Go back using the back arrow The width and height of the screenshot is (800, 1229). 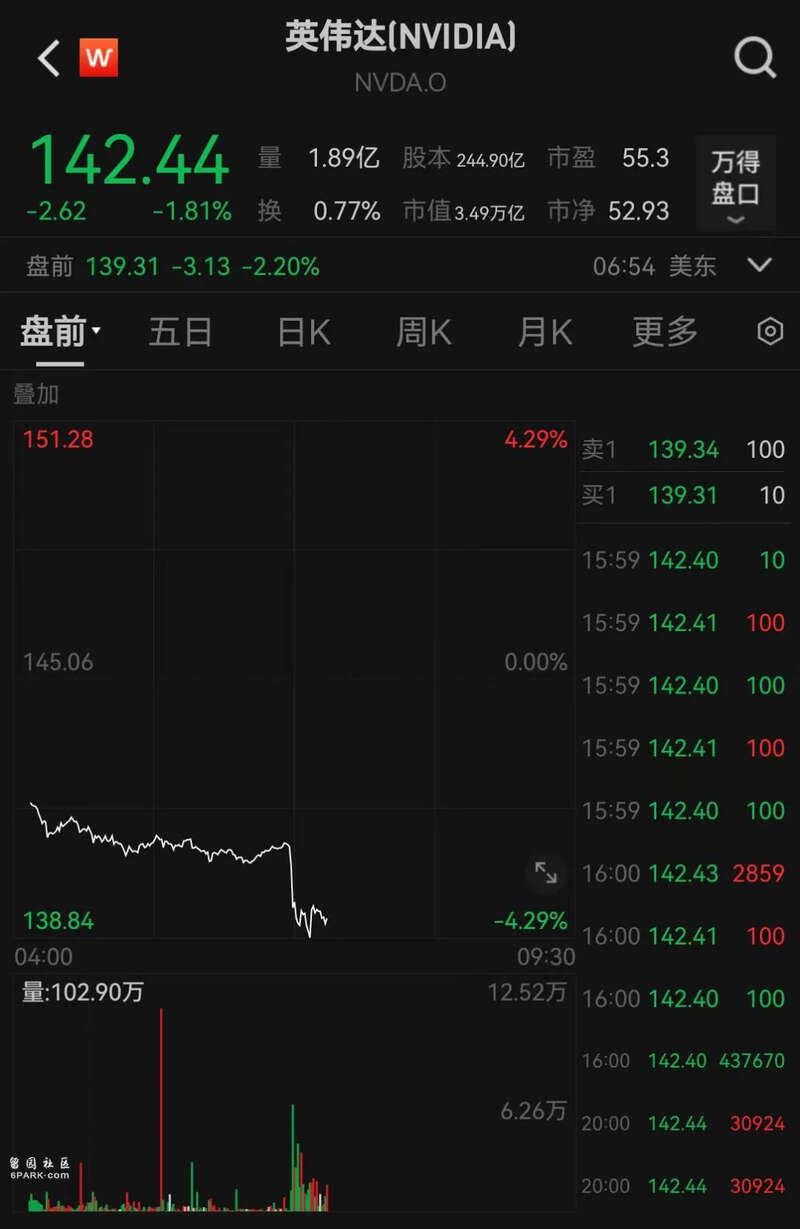tap(48, 59)
